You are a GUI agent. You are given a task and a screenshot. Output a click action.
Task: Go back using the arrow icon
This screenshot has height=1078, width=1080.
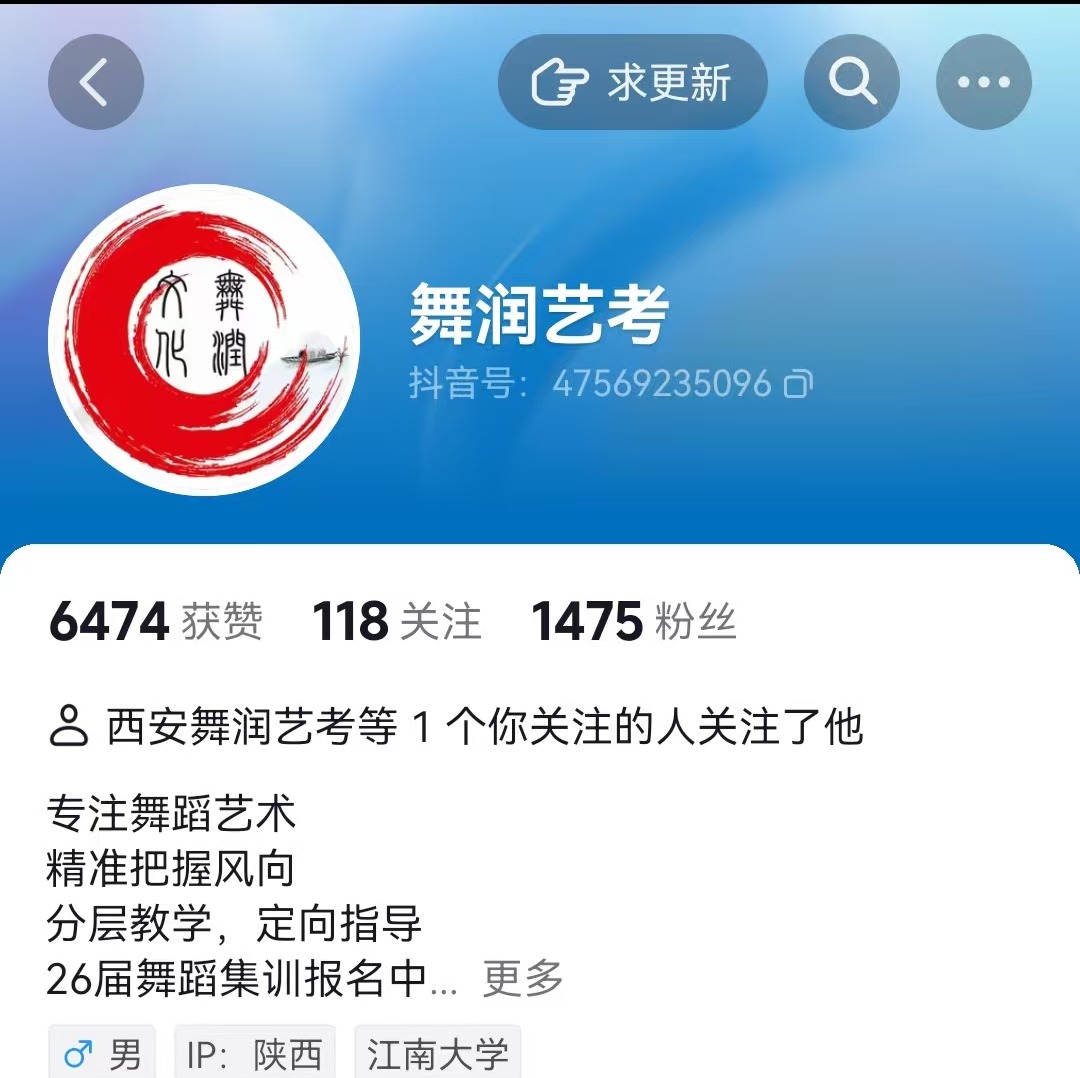pos(95,82)
